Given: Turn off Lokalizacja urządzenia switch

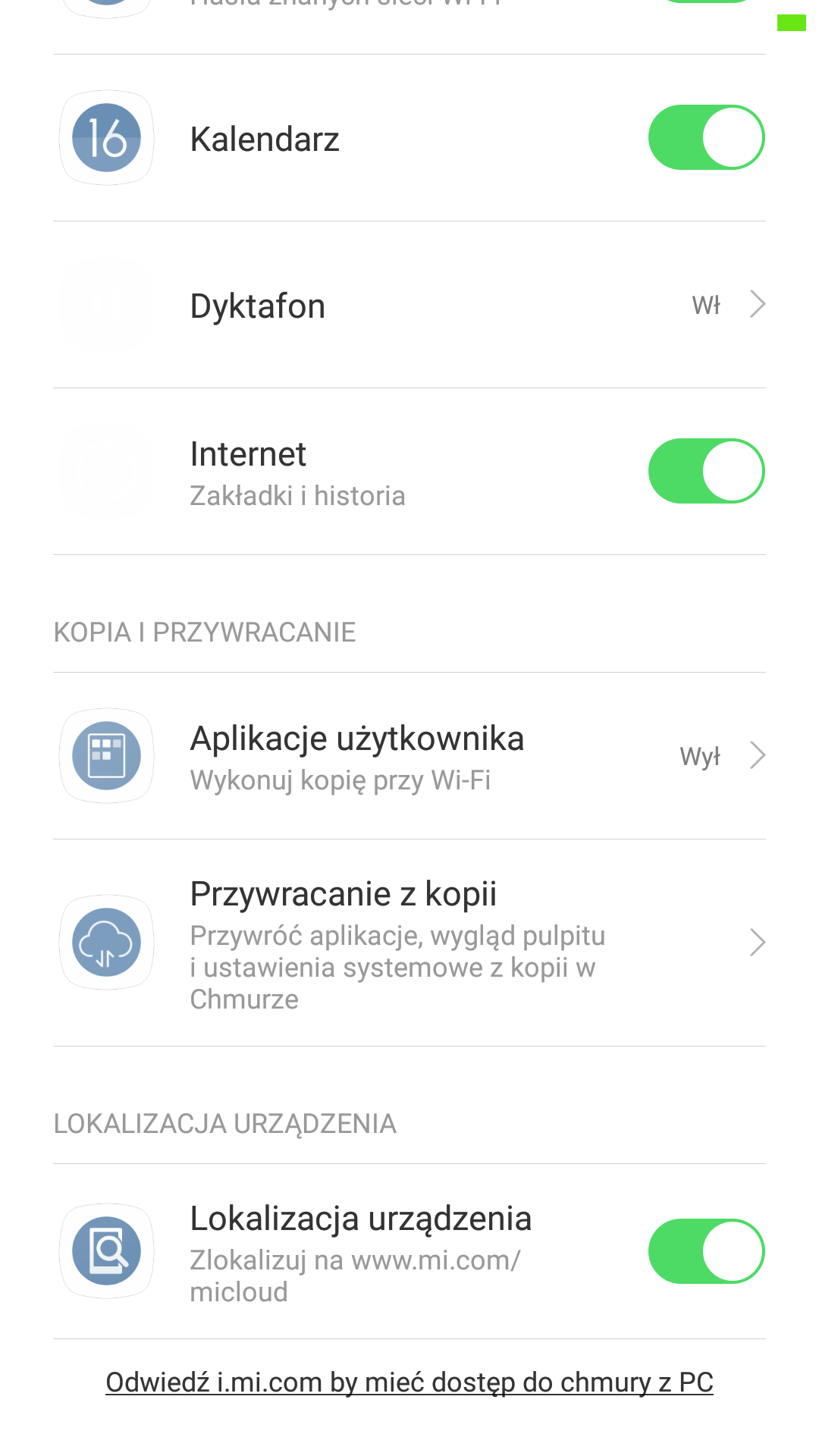Looking at the screenshot, I should [x=706, y=1251].
